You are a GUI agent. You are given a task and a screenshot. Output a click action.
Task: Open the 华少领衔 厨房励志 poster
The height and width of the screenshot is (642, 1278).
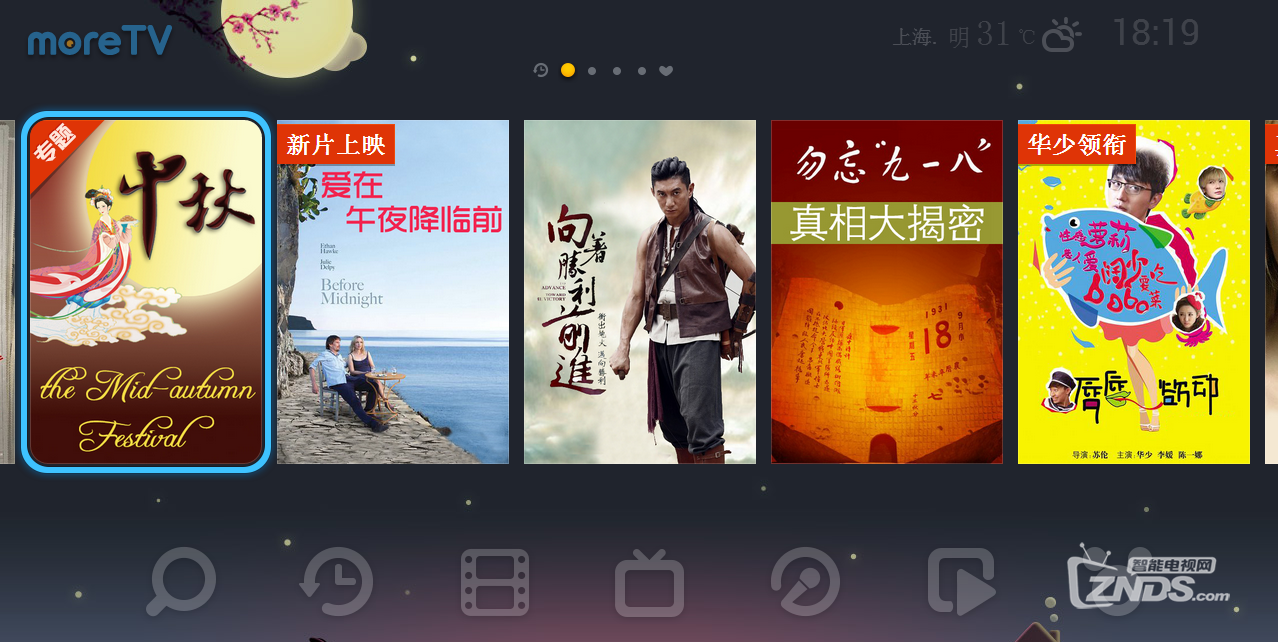[1134, 291]
